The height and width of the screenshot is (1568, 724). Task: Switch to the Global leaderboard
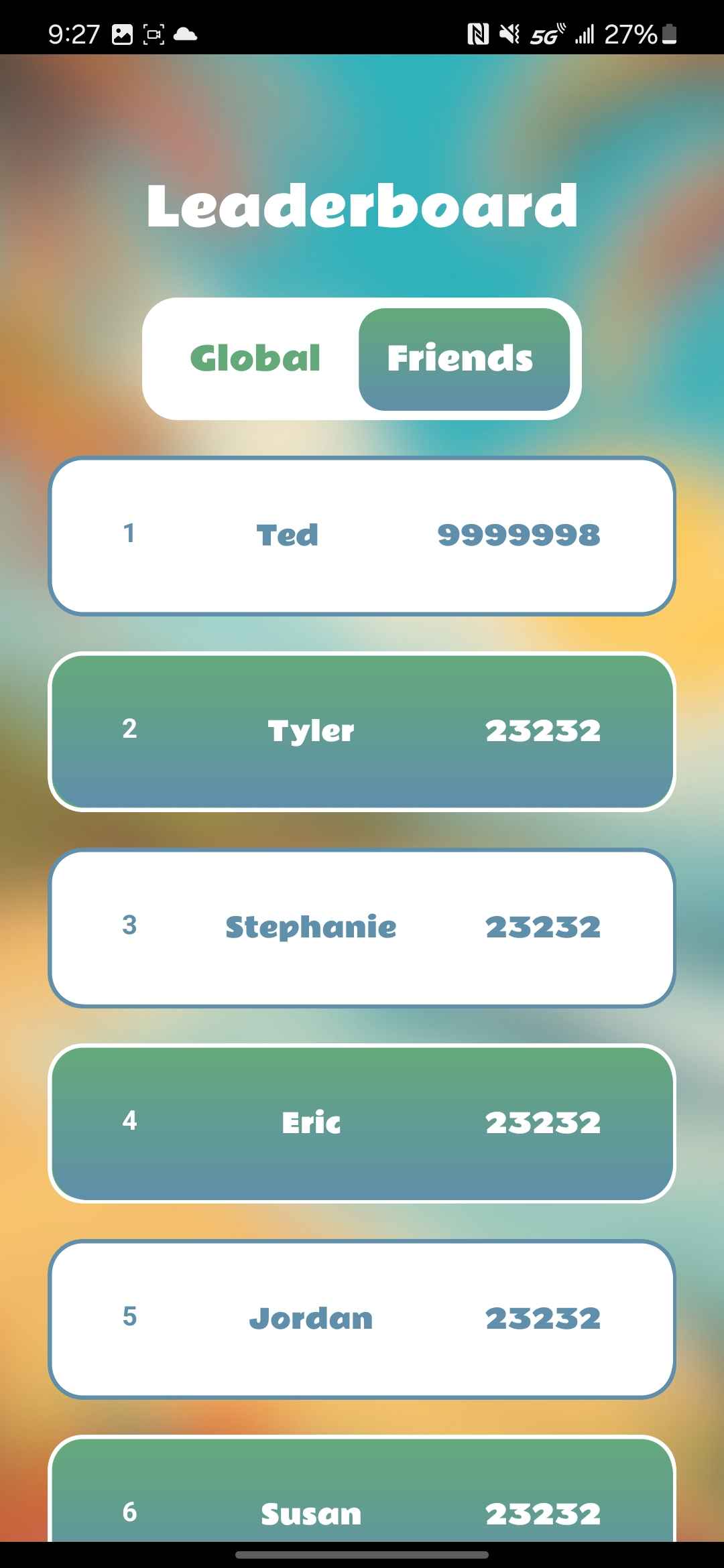click(x=255, y=357)
